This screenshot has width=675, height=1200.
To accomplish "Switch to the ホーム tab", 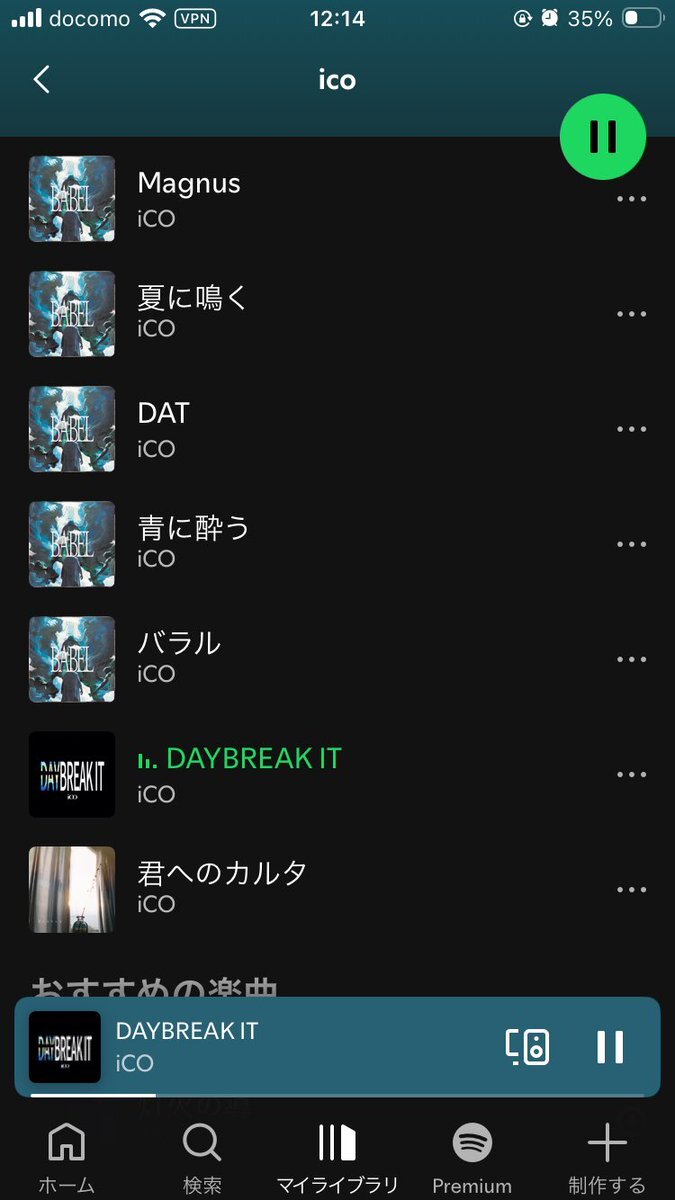I will [x=67, y=1155].
